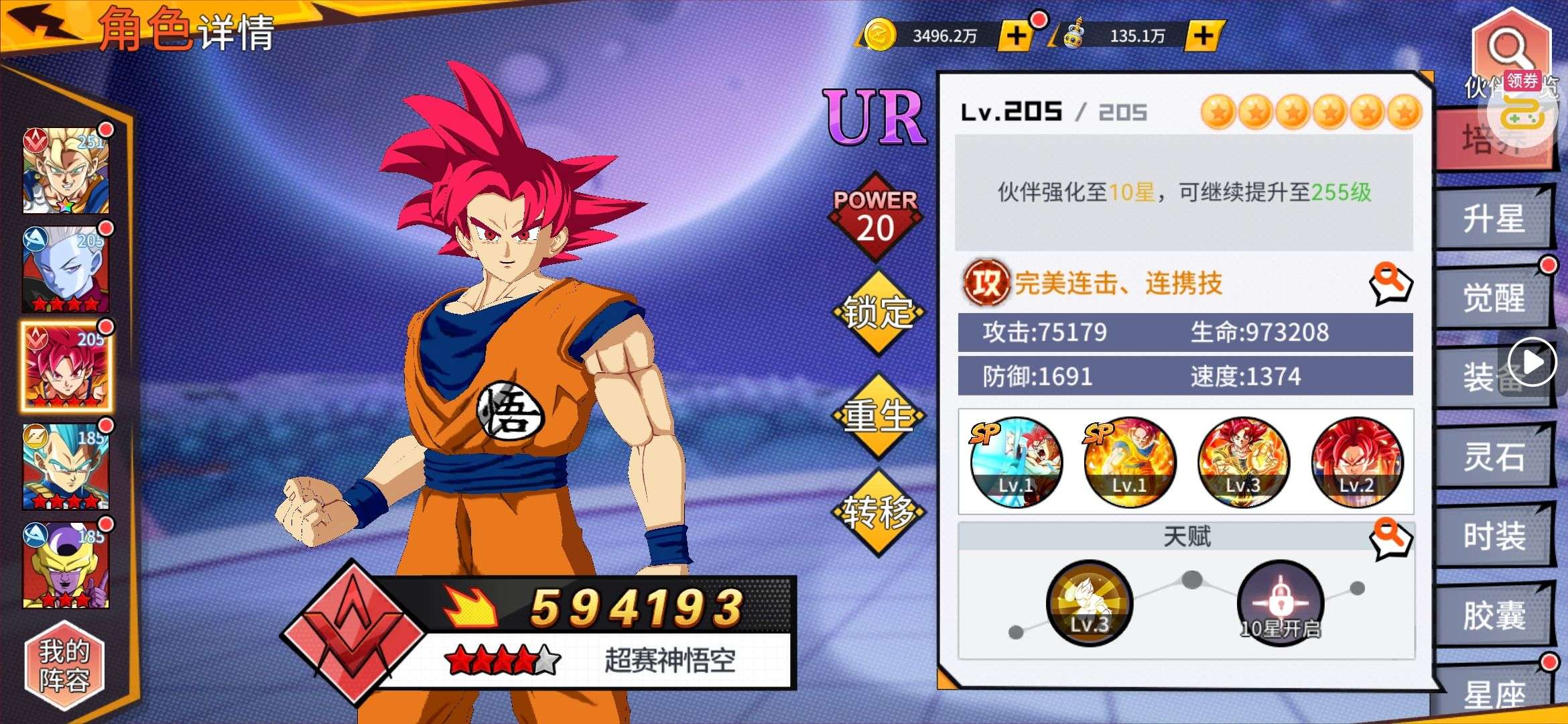Switch to the 觉醒 tab
The image size is (1568, 724).
point(1493,298)
